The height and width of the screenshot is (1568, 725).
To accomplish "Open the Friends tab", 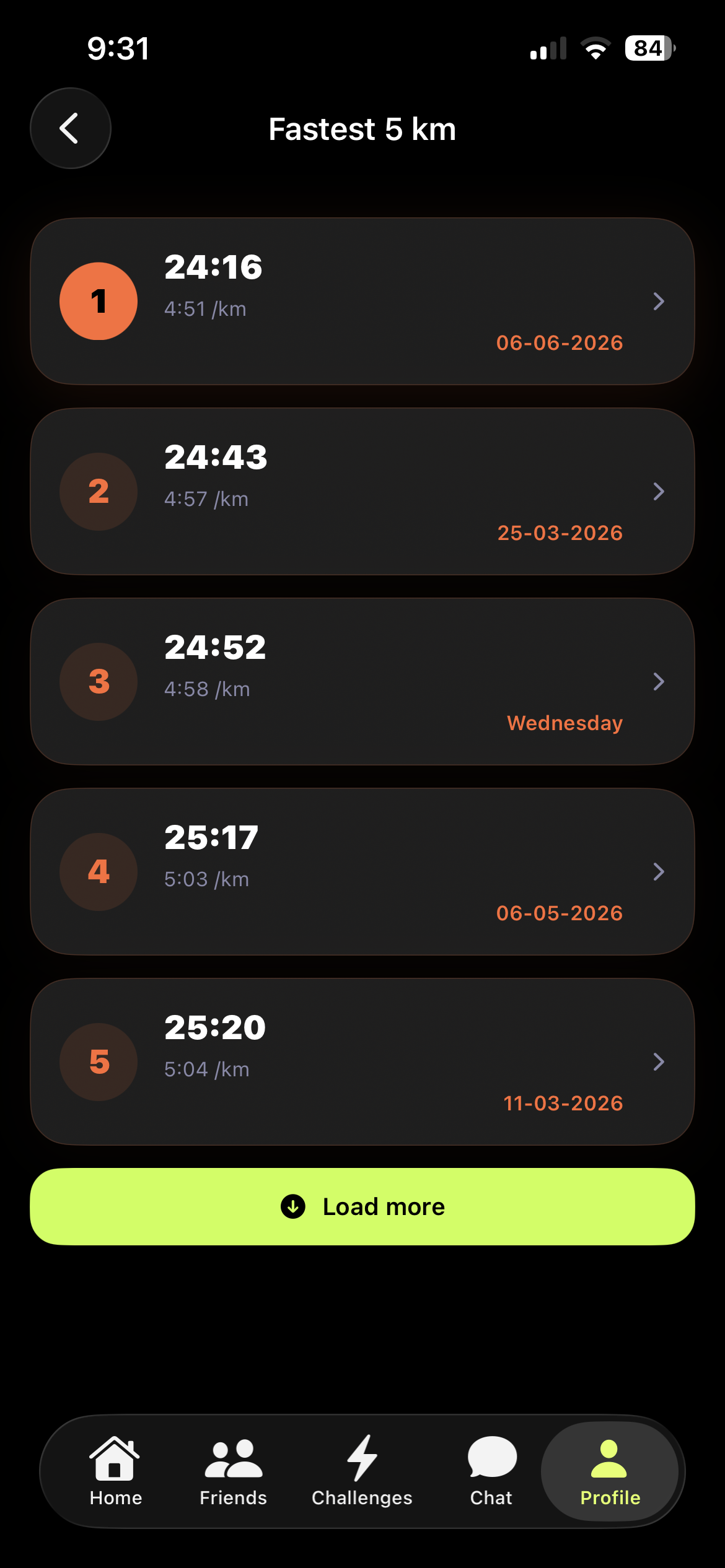I will 233,1471.
